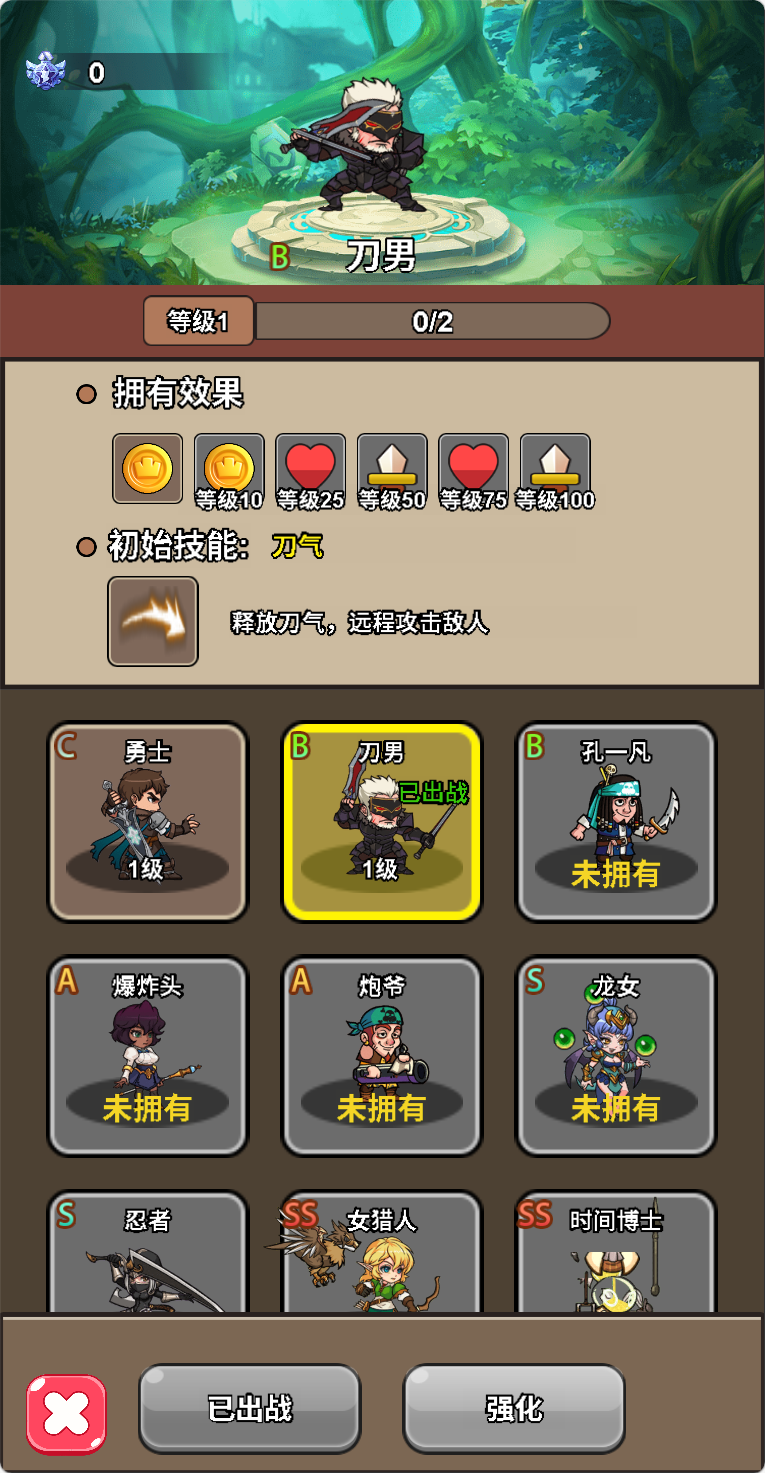Viewport: 765px width, 1473px height.
Task: Tap the 等级10 coin effect icon
Action: click(229, 469)
